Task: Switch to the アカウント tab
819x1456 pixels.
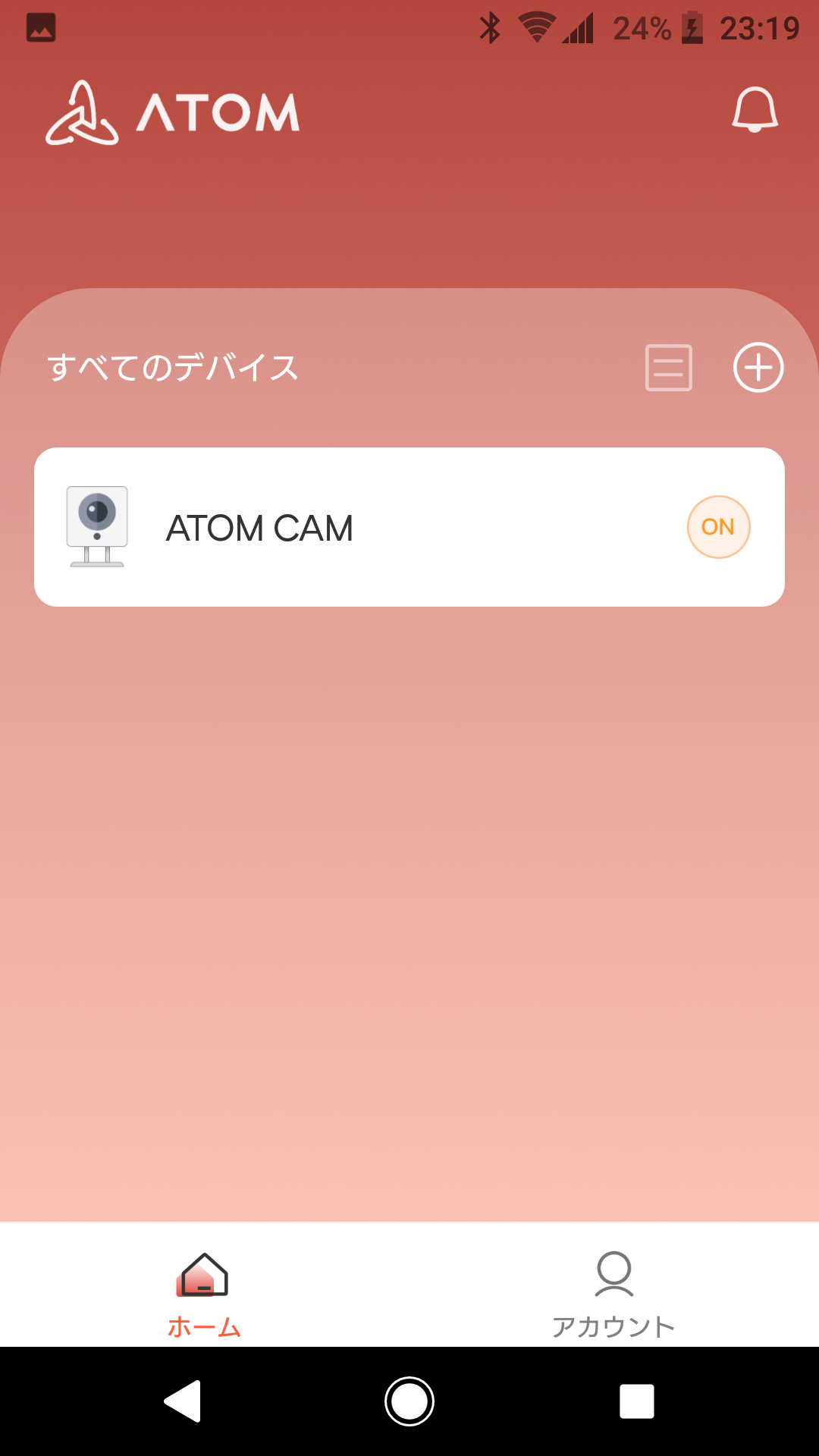Action: coord(613,1291)
